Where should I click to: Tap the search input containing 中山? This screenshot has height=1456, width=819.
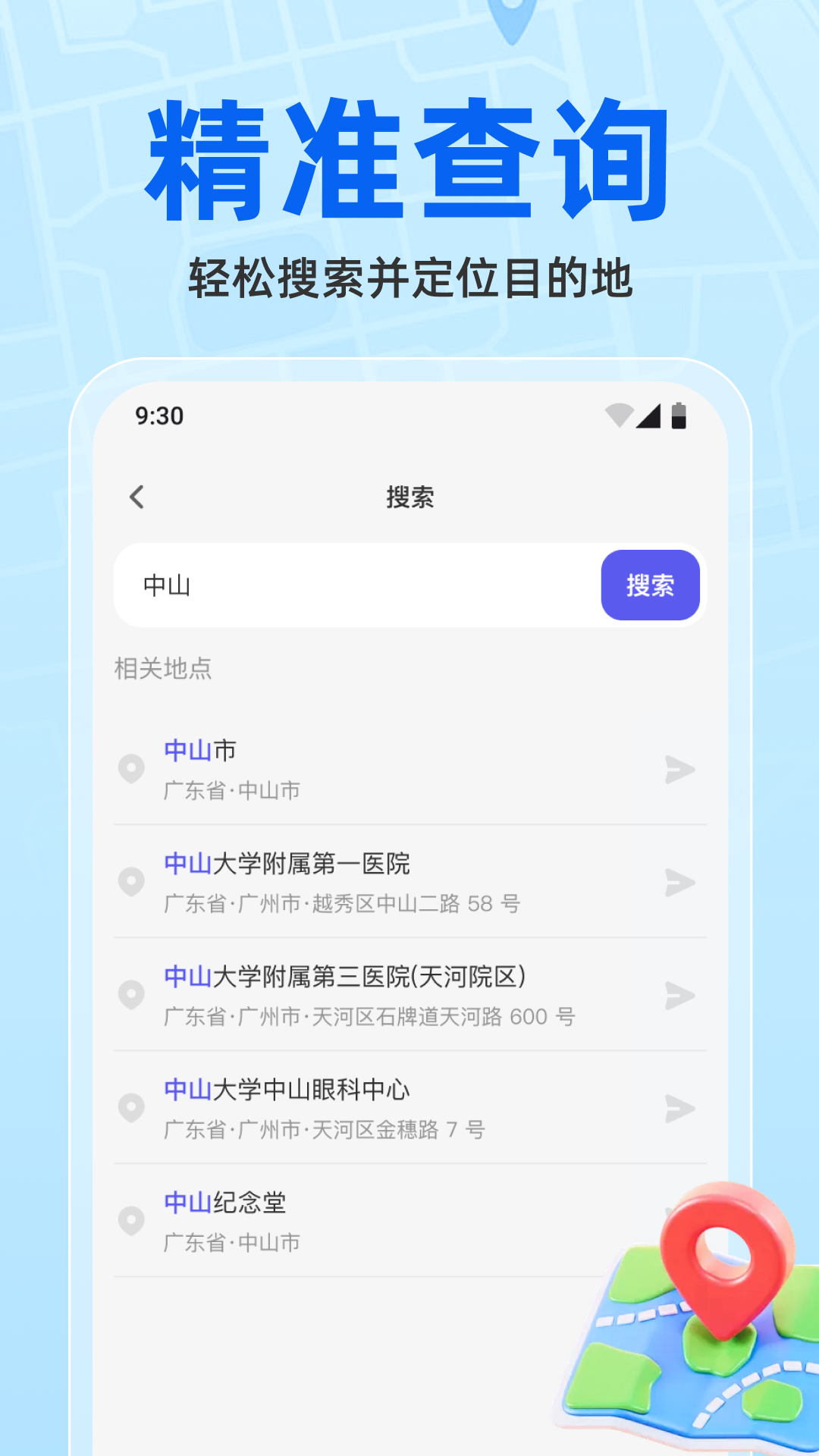[341, 586]
